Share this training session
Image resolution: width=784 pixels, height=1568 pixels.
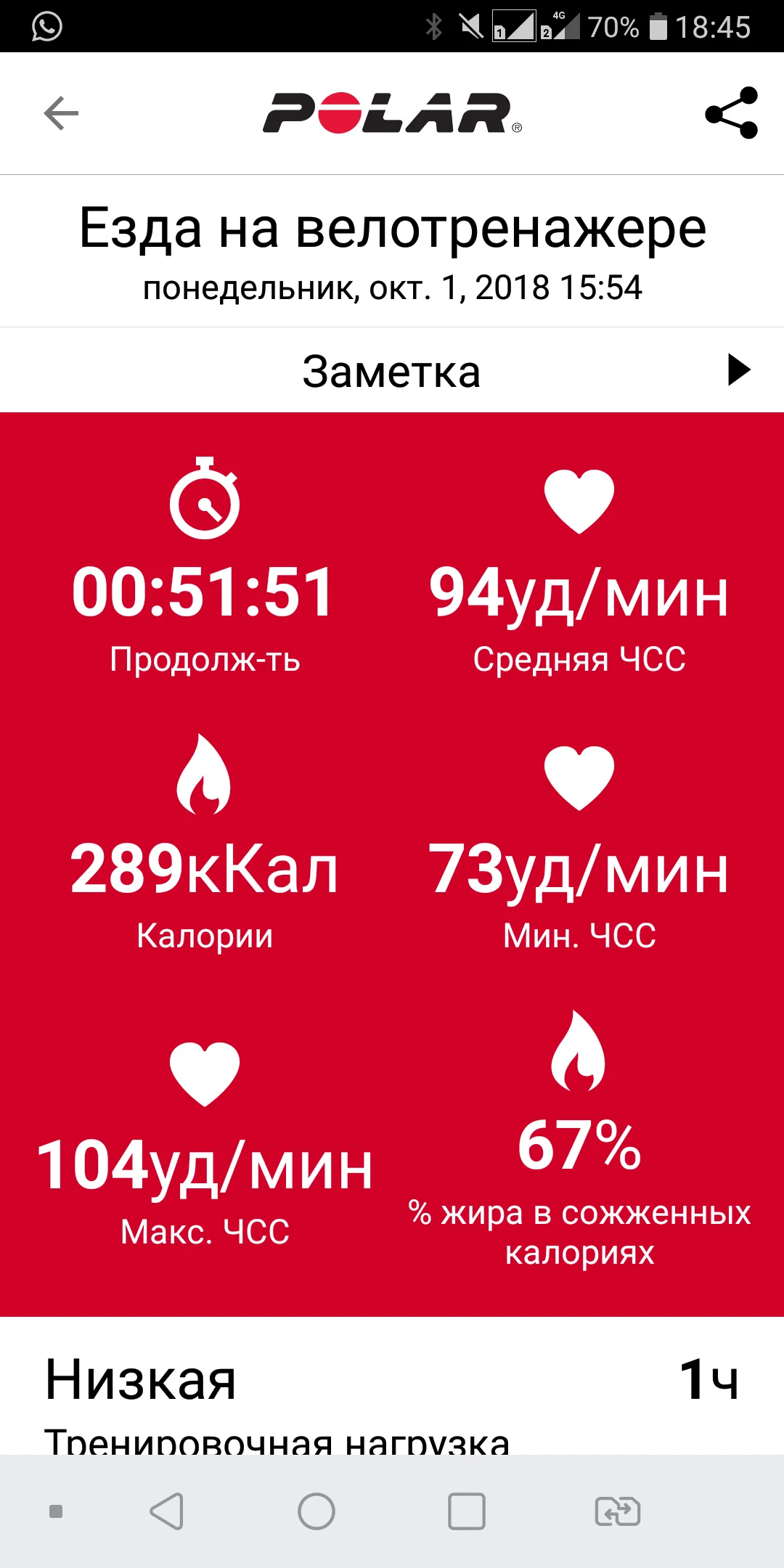coord(731,113)
